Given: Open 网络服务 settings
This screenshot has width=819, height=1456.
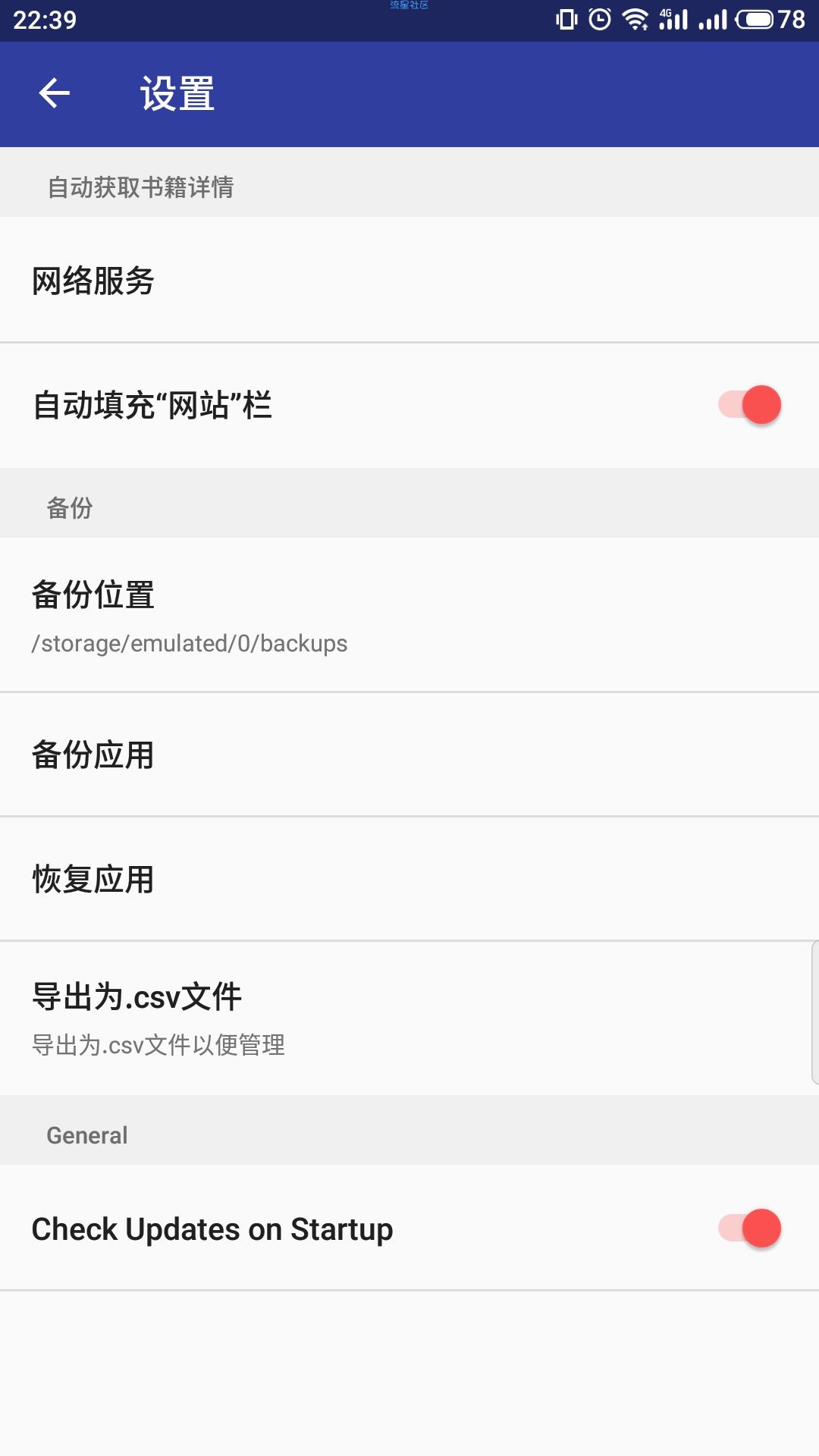Looking at the screenshot, I should click(409, 281).
